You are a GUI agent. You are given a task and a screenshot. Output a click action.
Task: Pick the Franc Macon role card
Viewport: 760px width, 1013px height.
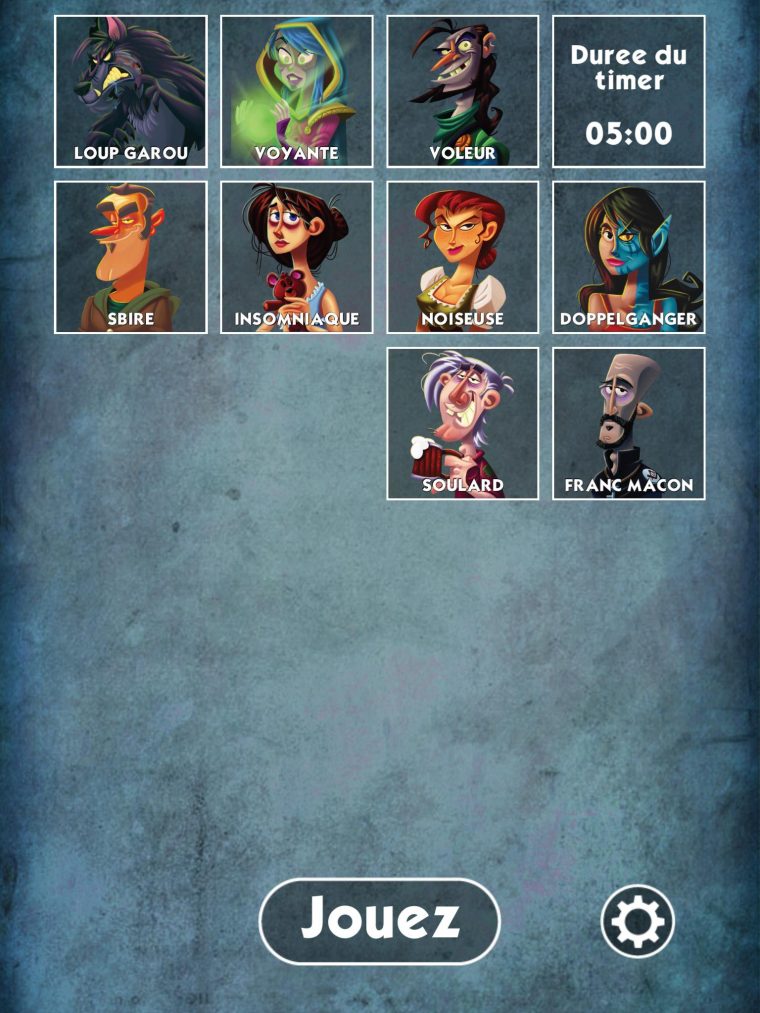click(629, 423)
